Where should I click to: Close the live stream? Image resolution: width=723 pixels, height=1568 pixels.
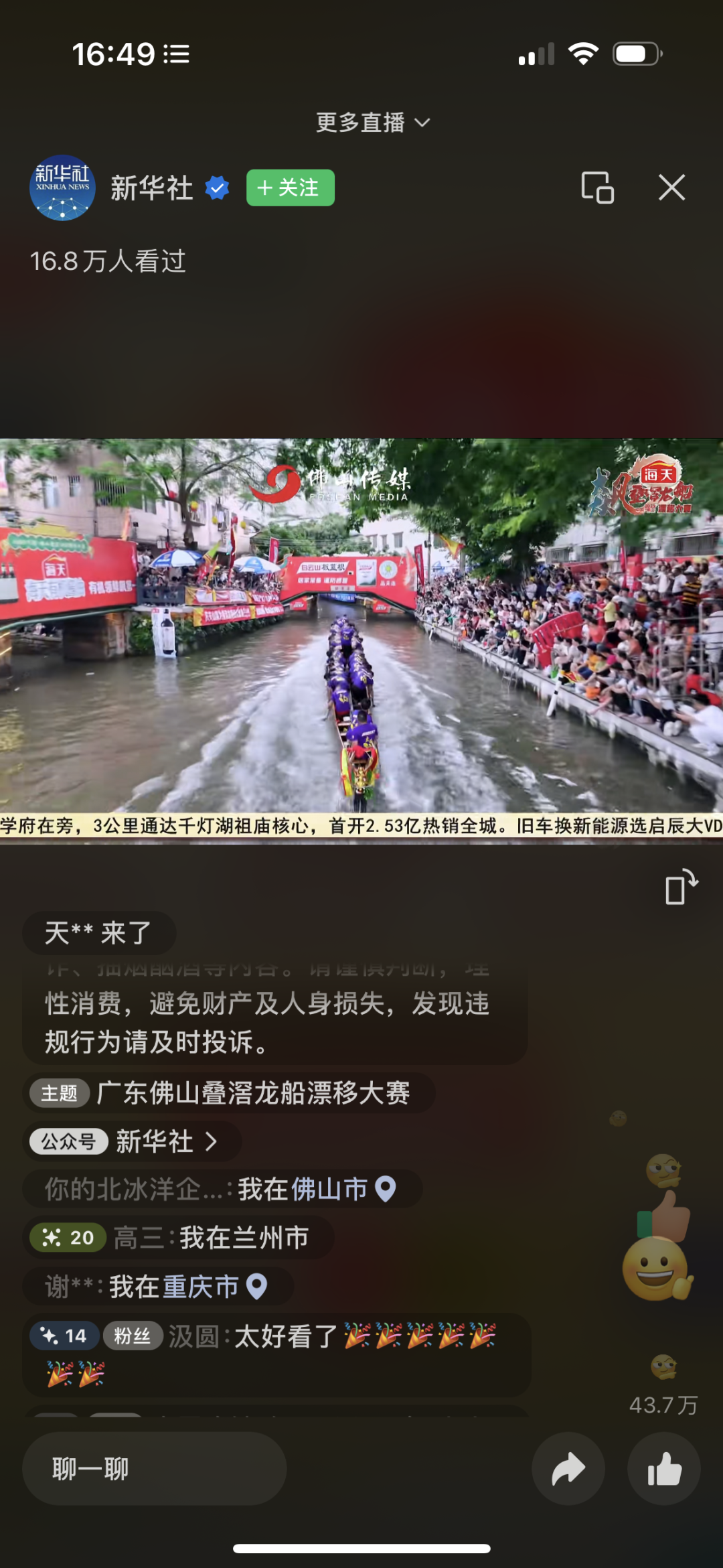pyautogui.click(x=671, y=188)
